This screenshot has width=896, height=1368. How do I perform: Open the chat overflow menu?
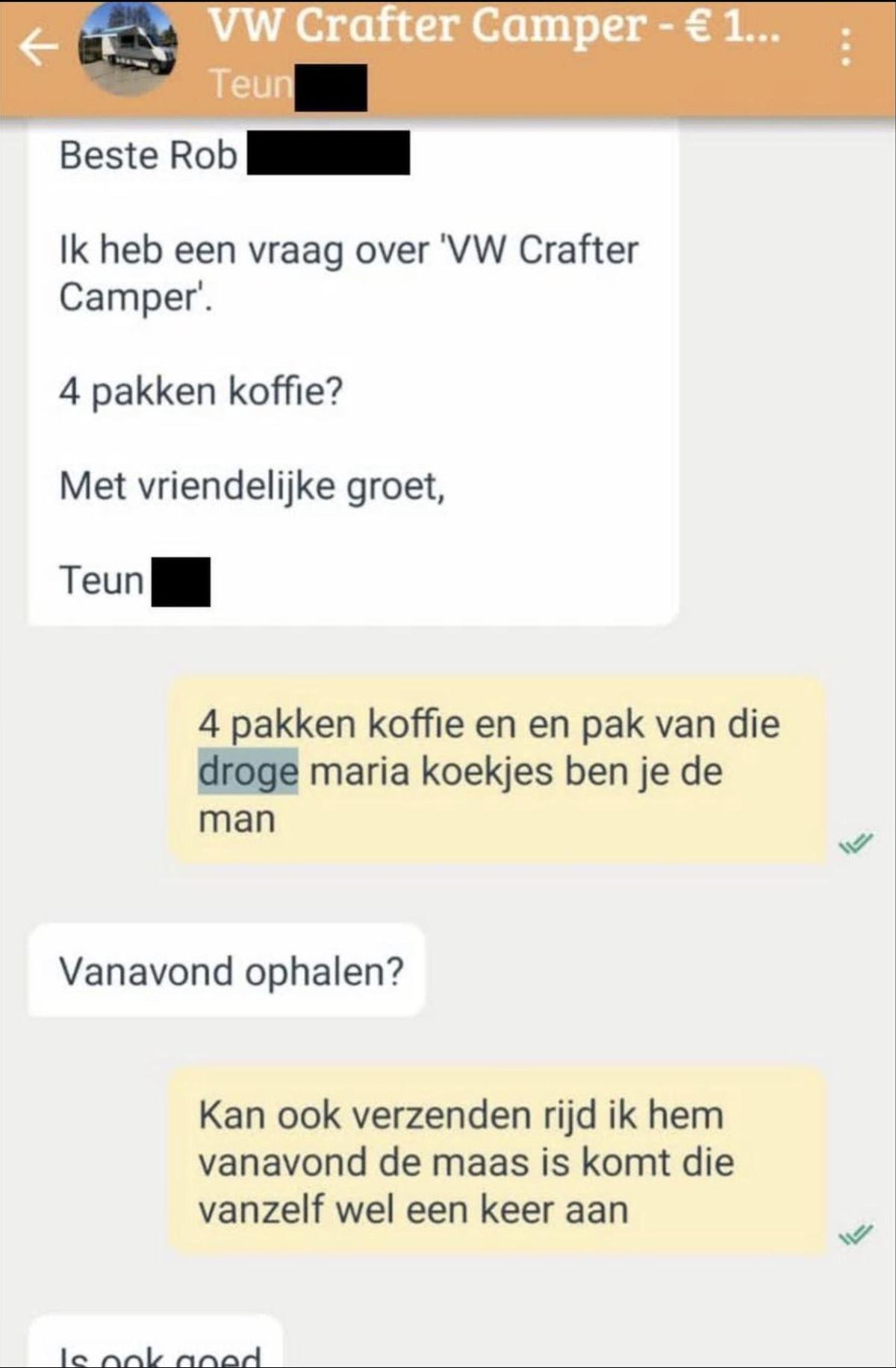click(x=845, y=48)
